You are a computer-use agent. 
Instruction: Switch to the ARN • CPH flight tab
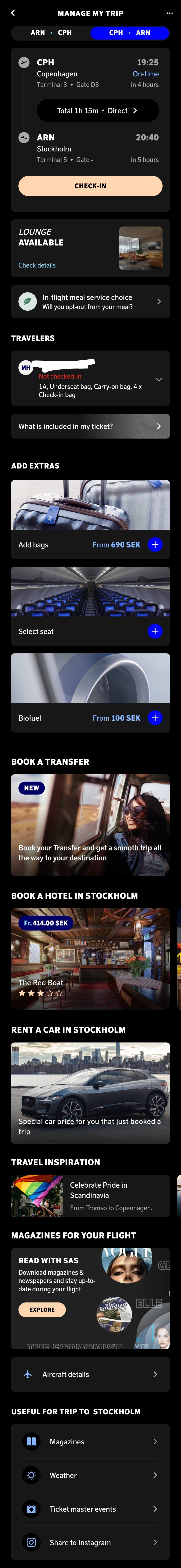51,33
